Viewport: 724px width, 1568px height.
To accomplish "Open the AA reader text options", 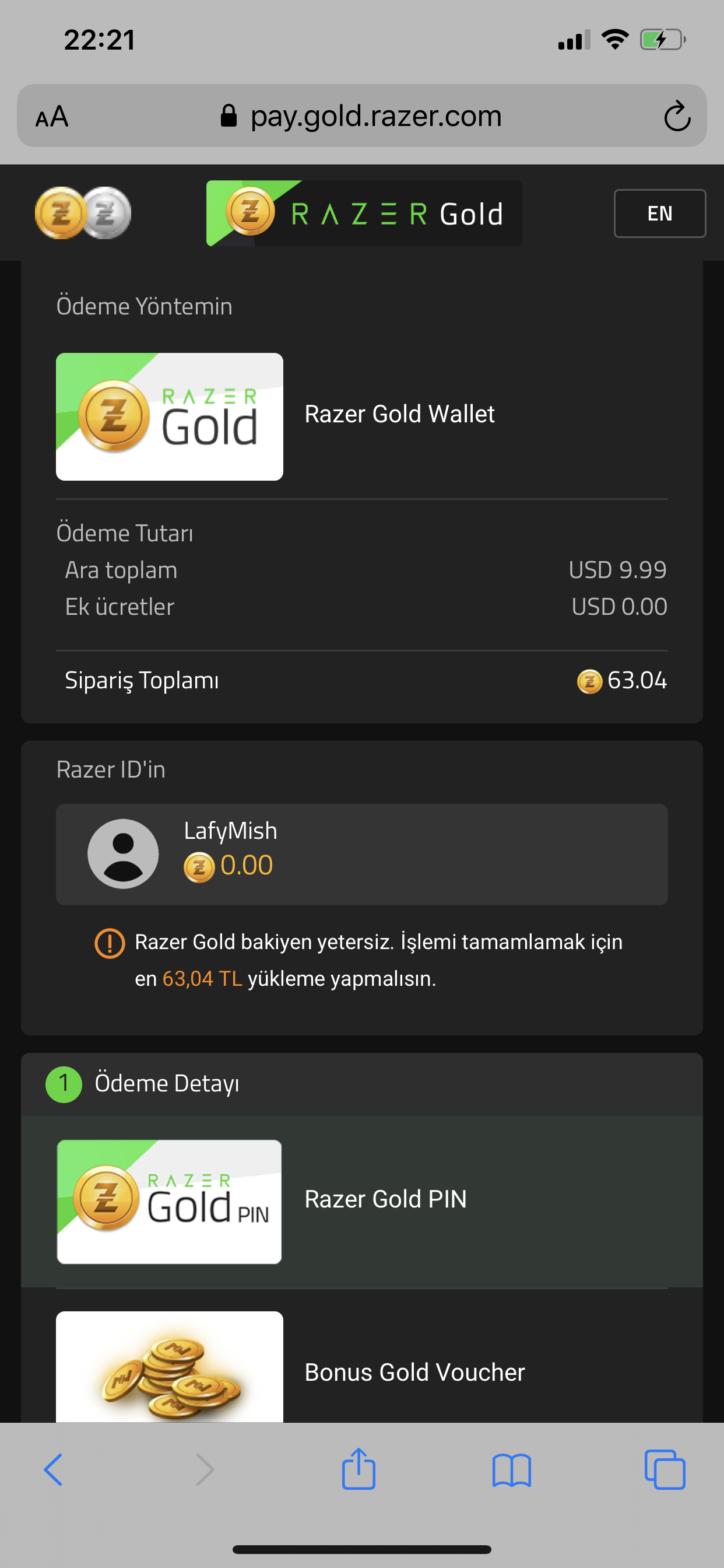I will tap(52, 116).
